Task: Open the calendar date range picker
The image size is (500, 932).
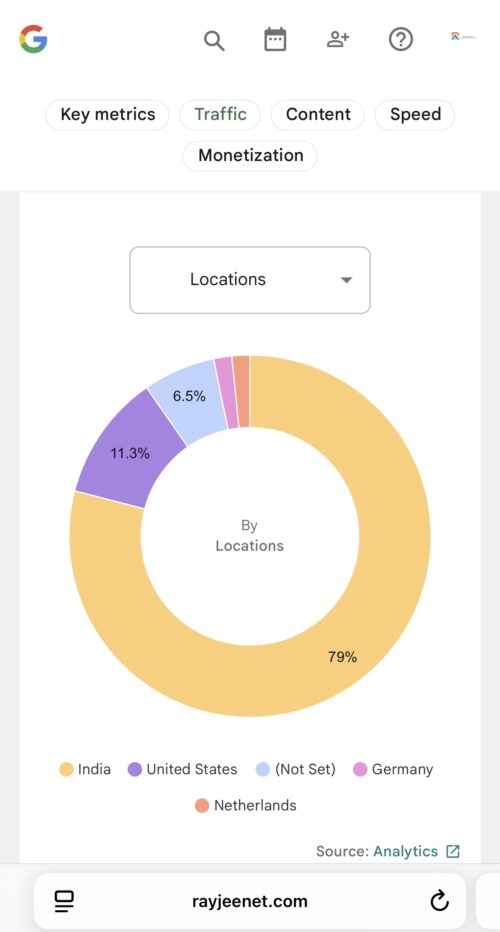Action: click(x=275, y=40)
